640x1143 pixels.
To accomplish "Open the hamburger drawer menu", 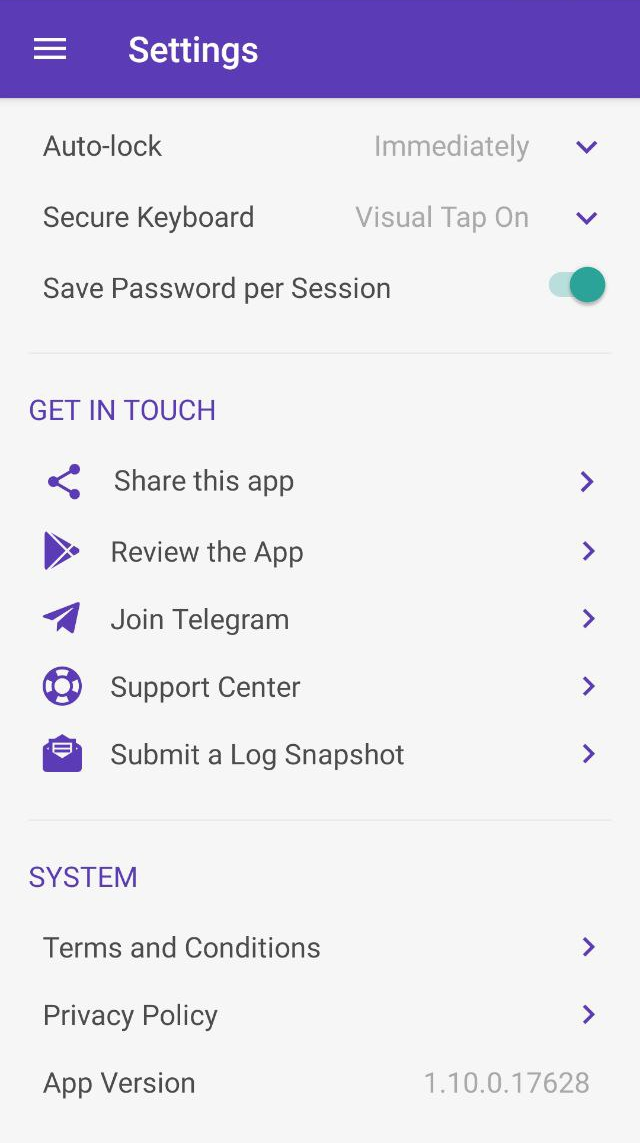I will point(50,50).
